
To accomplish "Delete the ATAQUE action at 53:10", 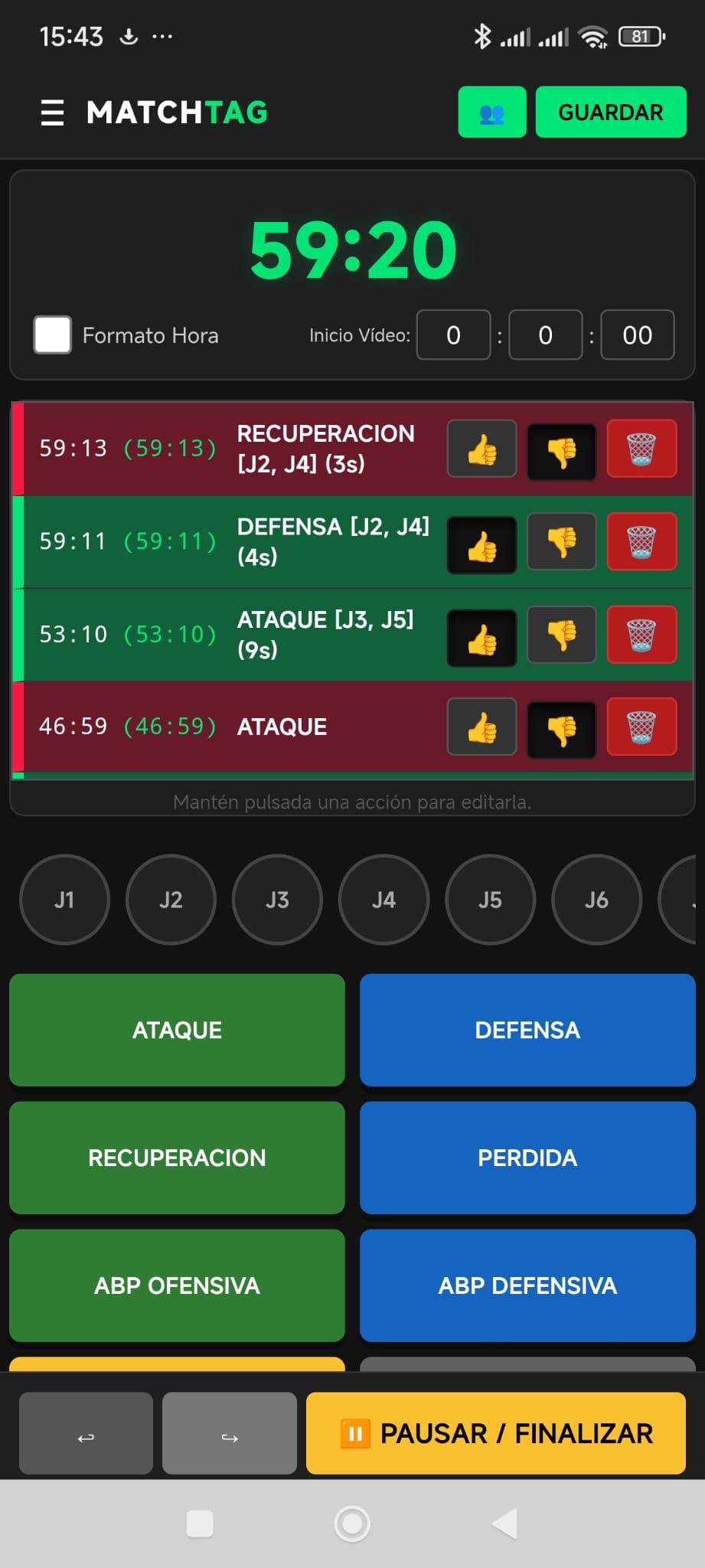I will pyautogui.click(x=641, y=635).
